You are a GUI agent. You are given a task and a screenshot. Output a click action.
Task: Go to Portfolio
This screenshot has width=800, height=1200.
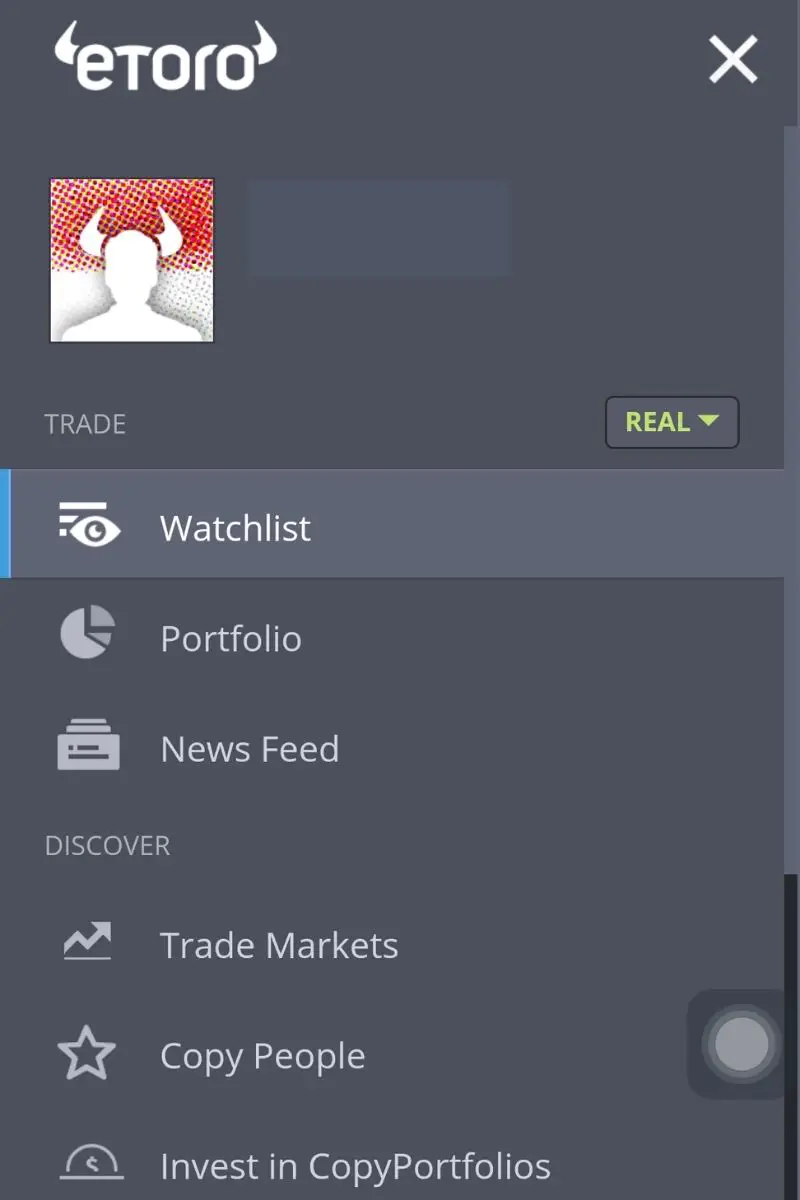pyautogui.click(x=231, y=638)
